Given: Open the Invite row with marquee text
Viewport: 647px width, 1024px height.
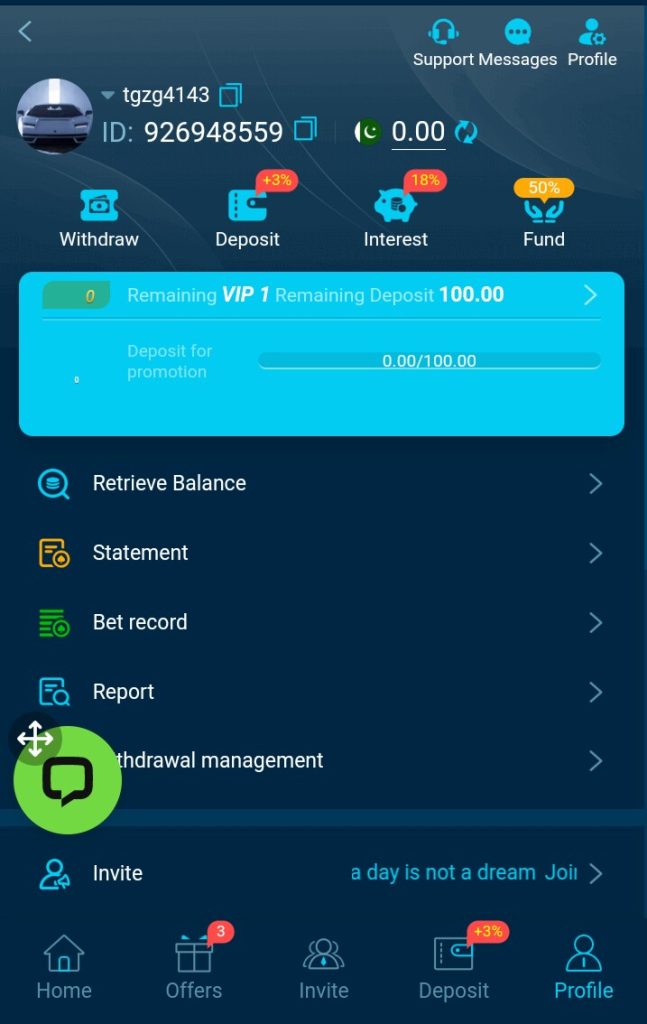Looking at the screenshot, I should (321, 873).
